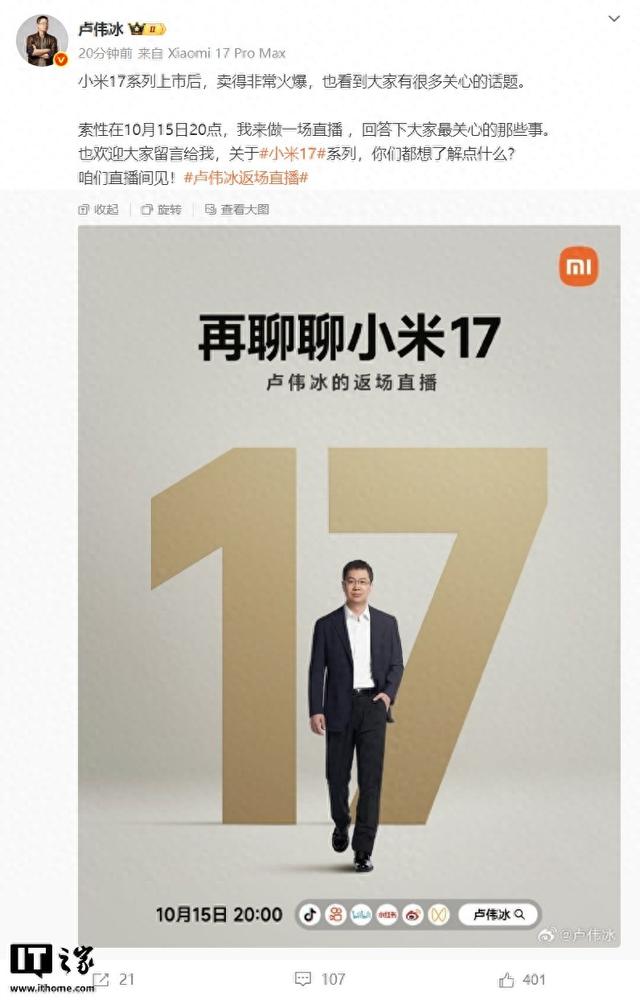Rotate the image with 旋转
Viewport: 640px width, 1000px height.
162,209
